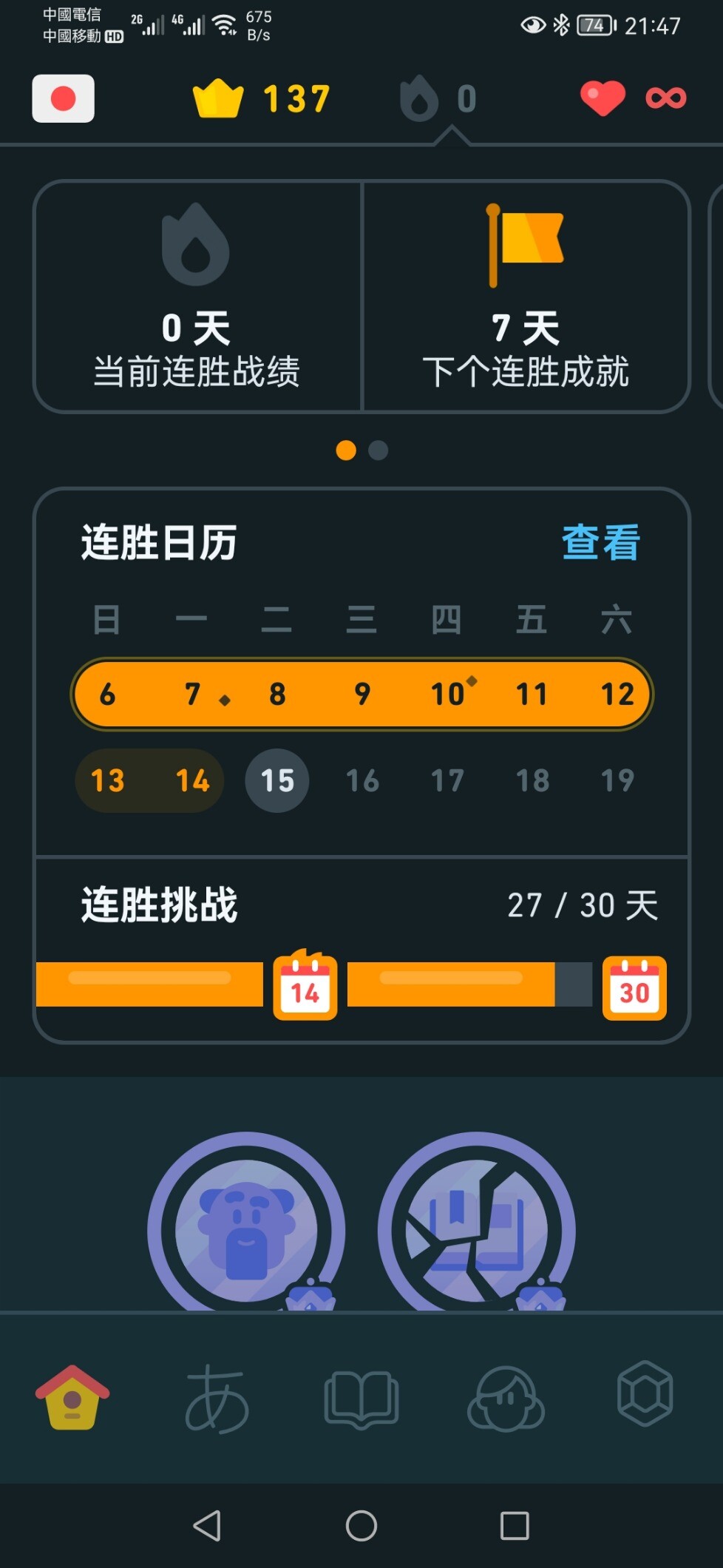The height and width of the screenshot is (1568, 723).
Task: Open the 当前连胜战绩 card
Action: click(x=197, y=297)
